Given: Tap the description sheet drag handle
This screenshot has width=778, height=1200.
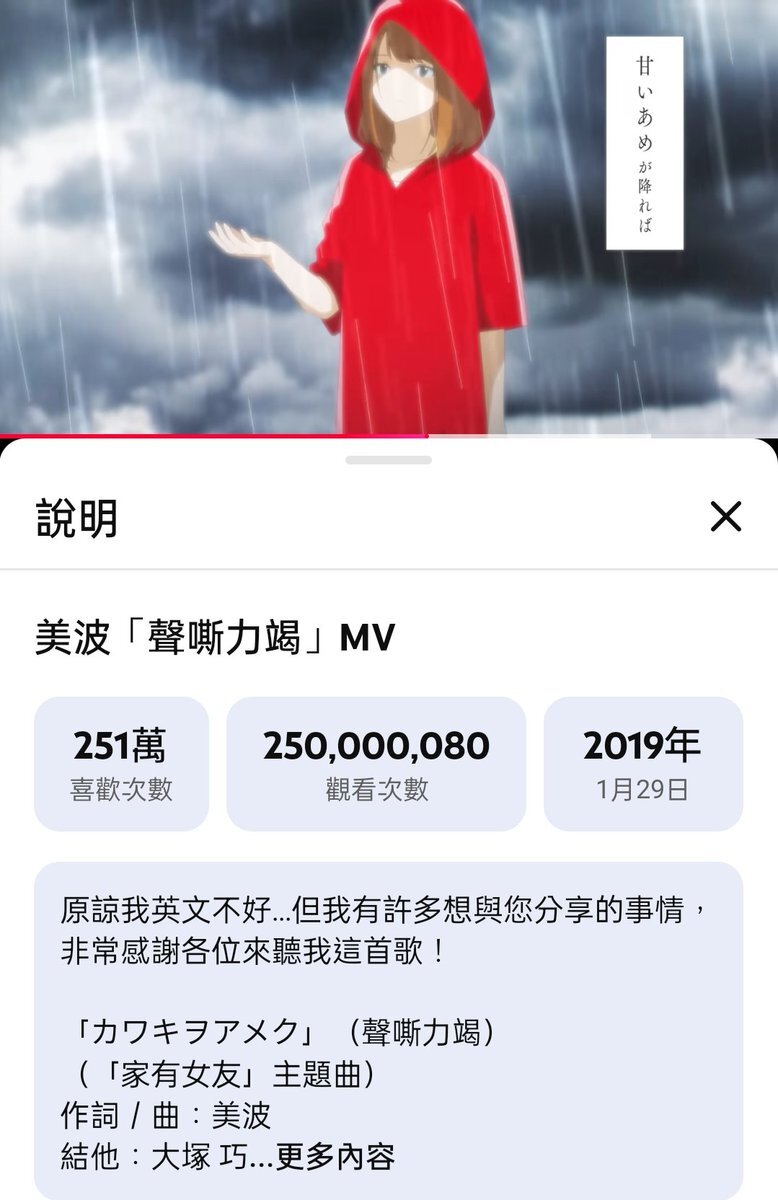Looking at the screenshot, I should [x=388, y=460].
